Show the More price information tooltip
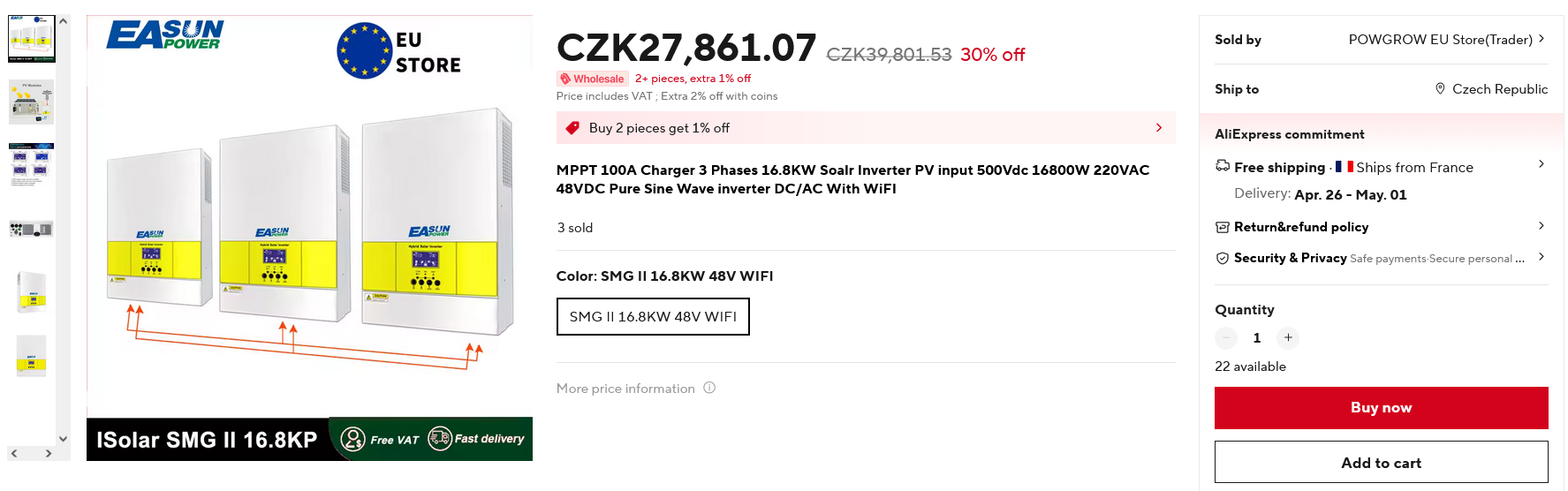This screenshot has width=1568, height=491. [709, 388]
